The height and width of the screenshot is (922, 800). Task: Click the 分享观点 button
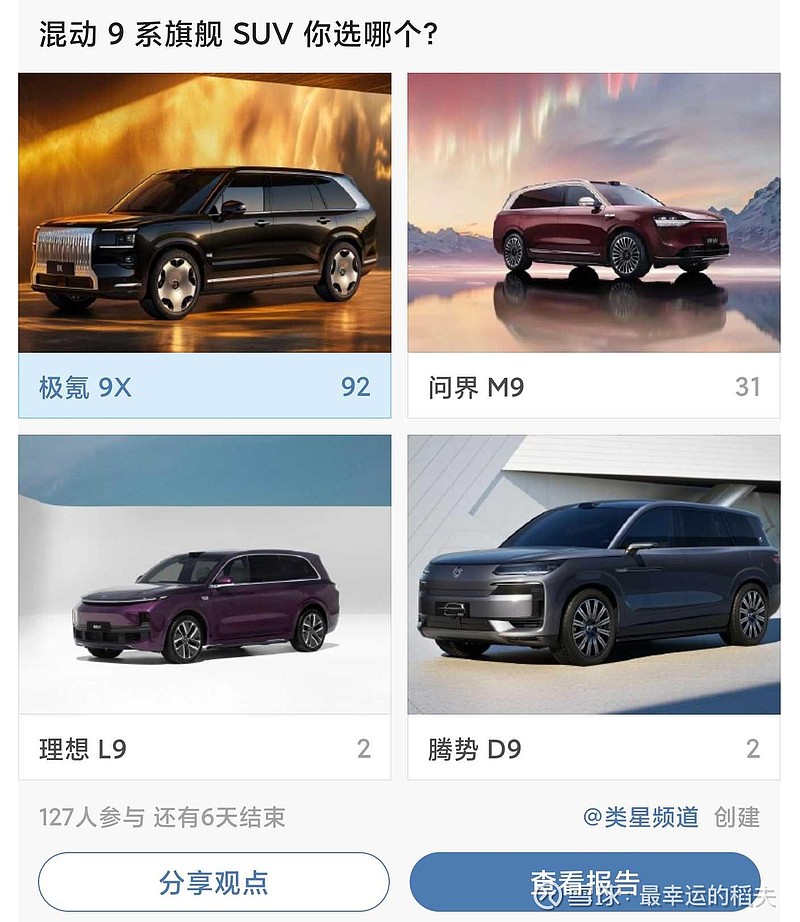coord(213,882)
